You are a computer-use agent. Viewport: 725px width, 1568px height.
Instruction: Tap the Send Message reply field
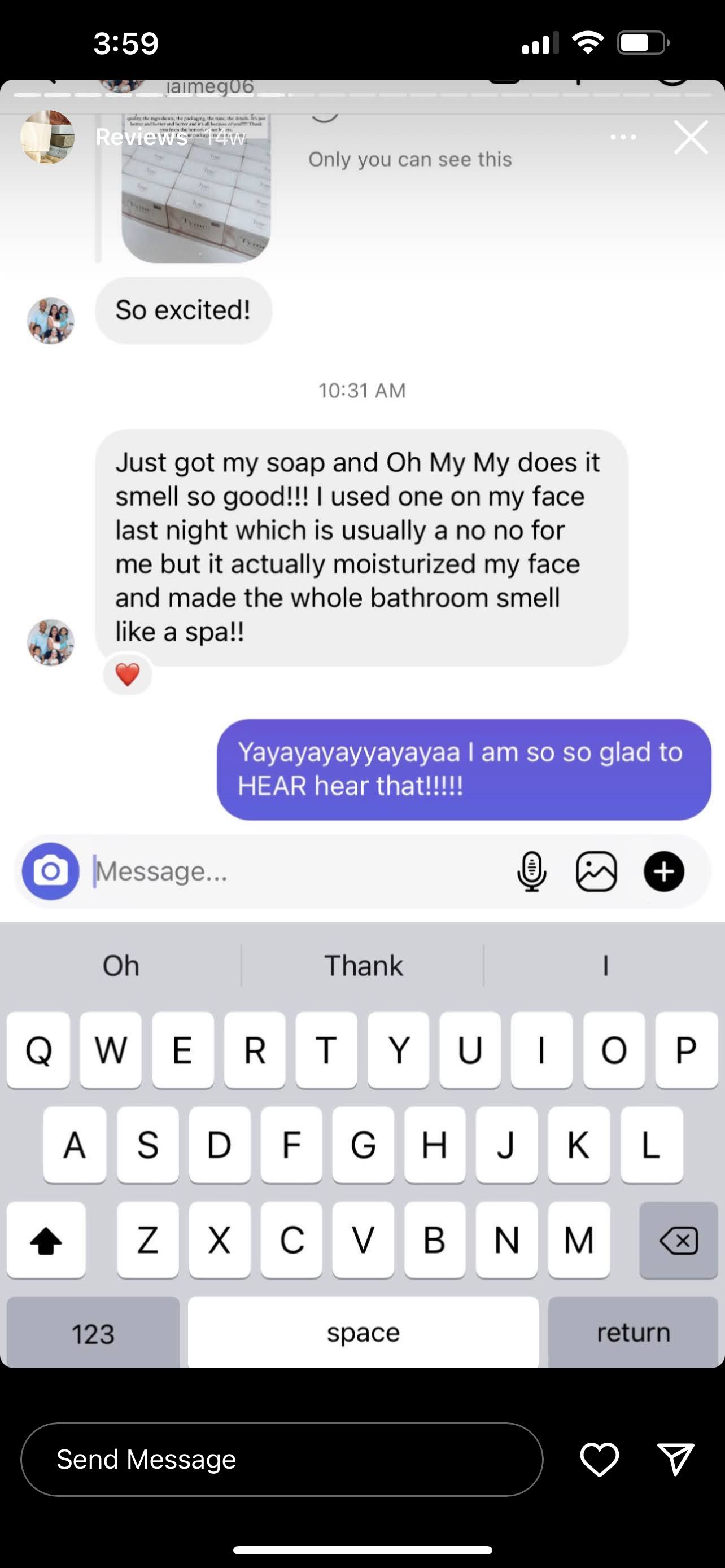pyautogui.click(x=281, y=1459)
